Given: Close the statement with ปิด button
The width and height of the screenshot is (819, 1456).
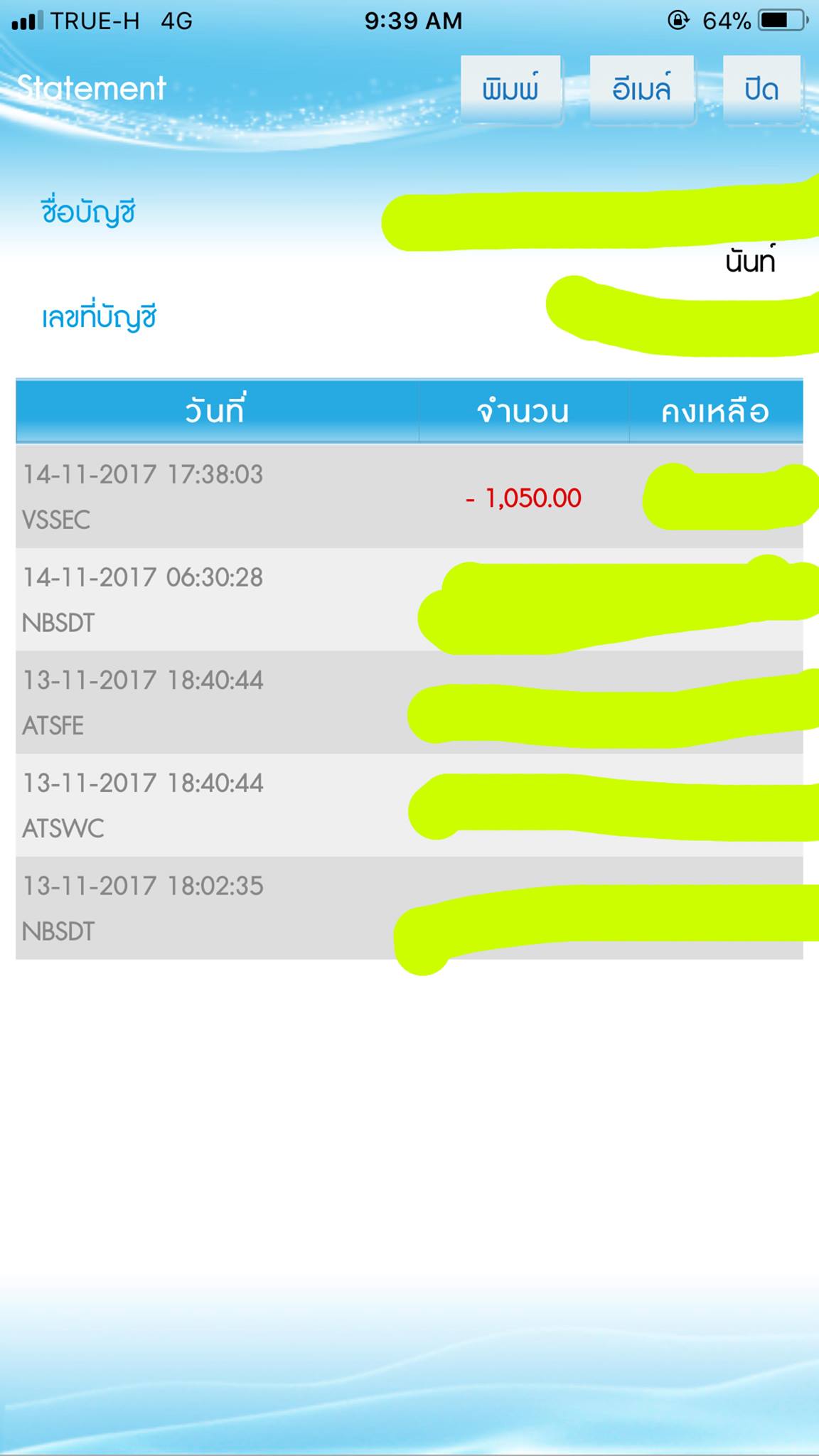Looking at the screenshot, I should [761, 90].
